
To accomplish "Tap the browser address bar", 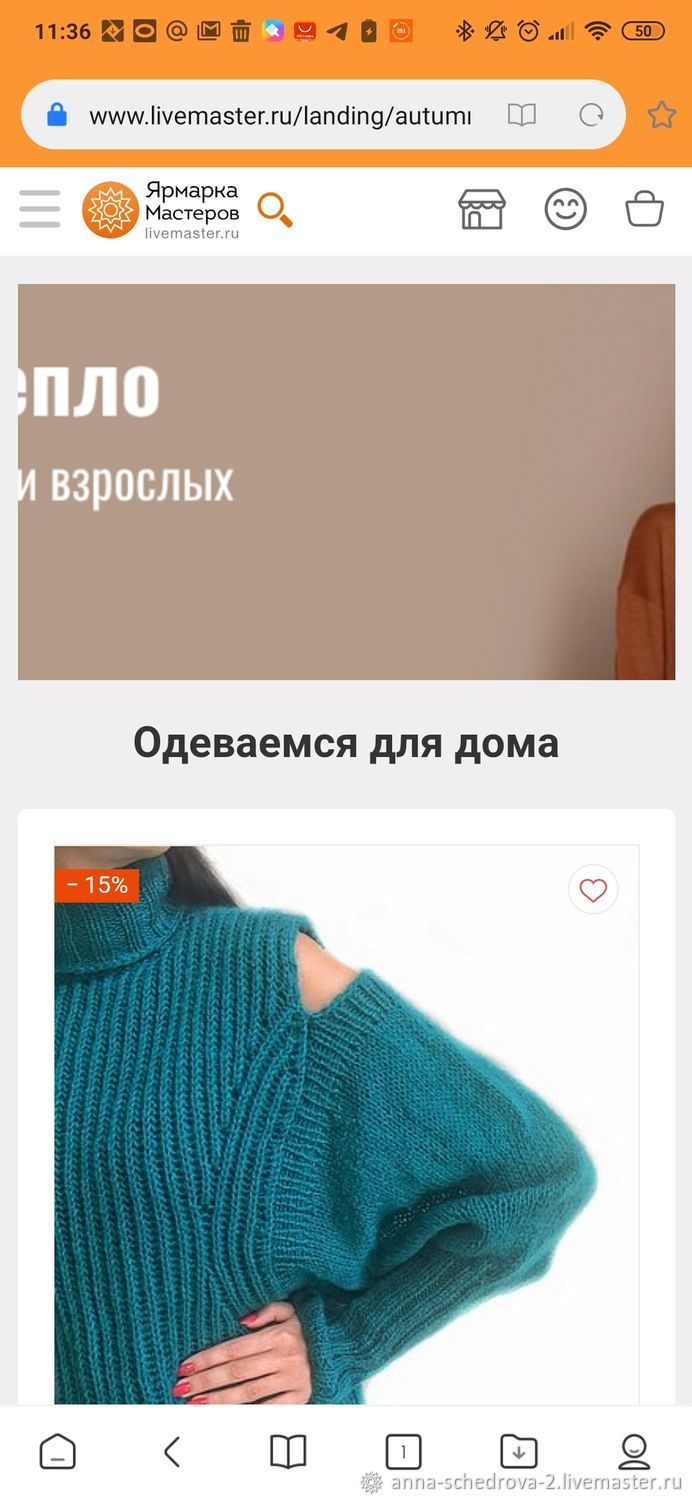I will pyautogui.click(x=280, y=115).
